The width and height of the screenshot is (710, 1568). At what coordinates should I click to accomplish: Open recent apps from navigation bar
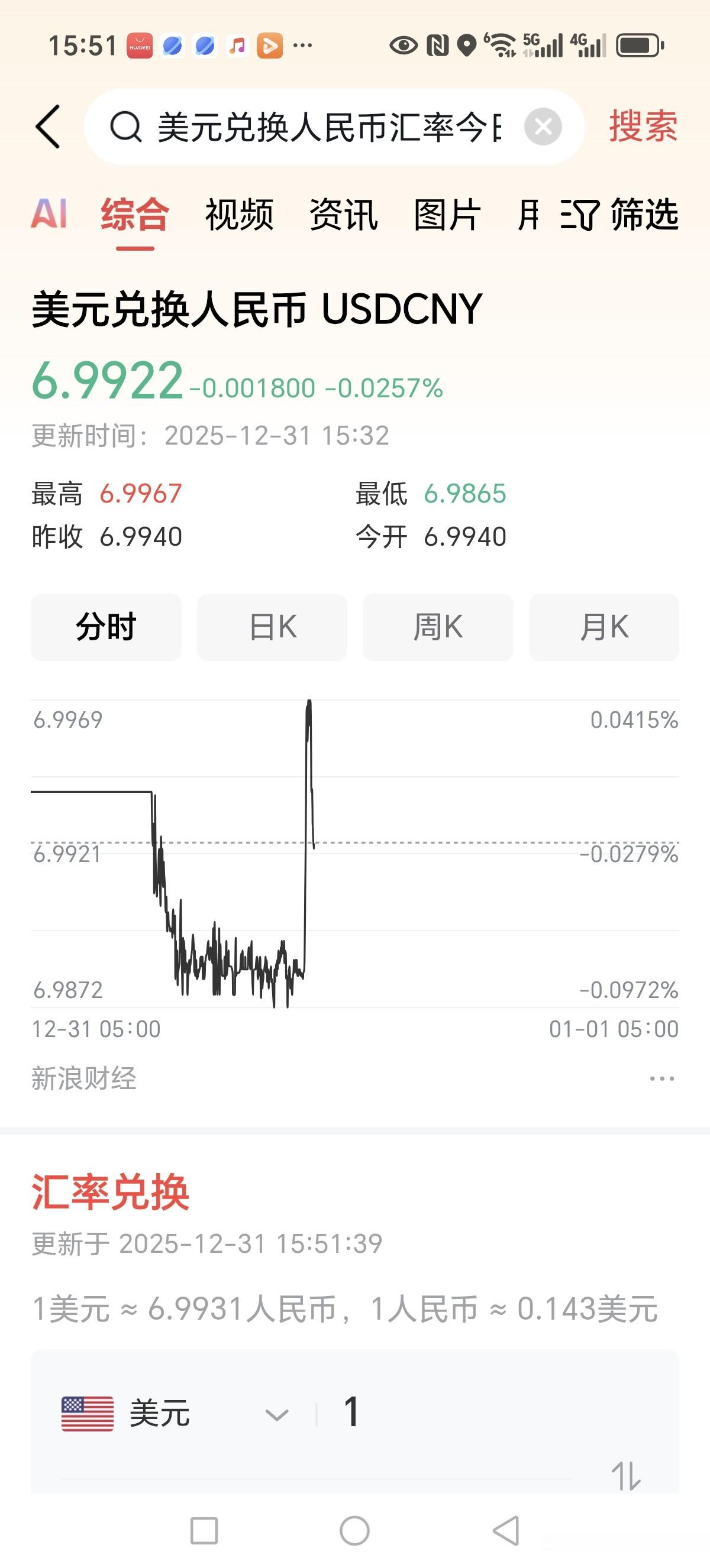[x=204, y=1530]
